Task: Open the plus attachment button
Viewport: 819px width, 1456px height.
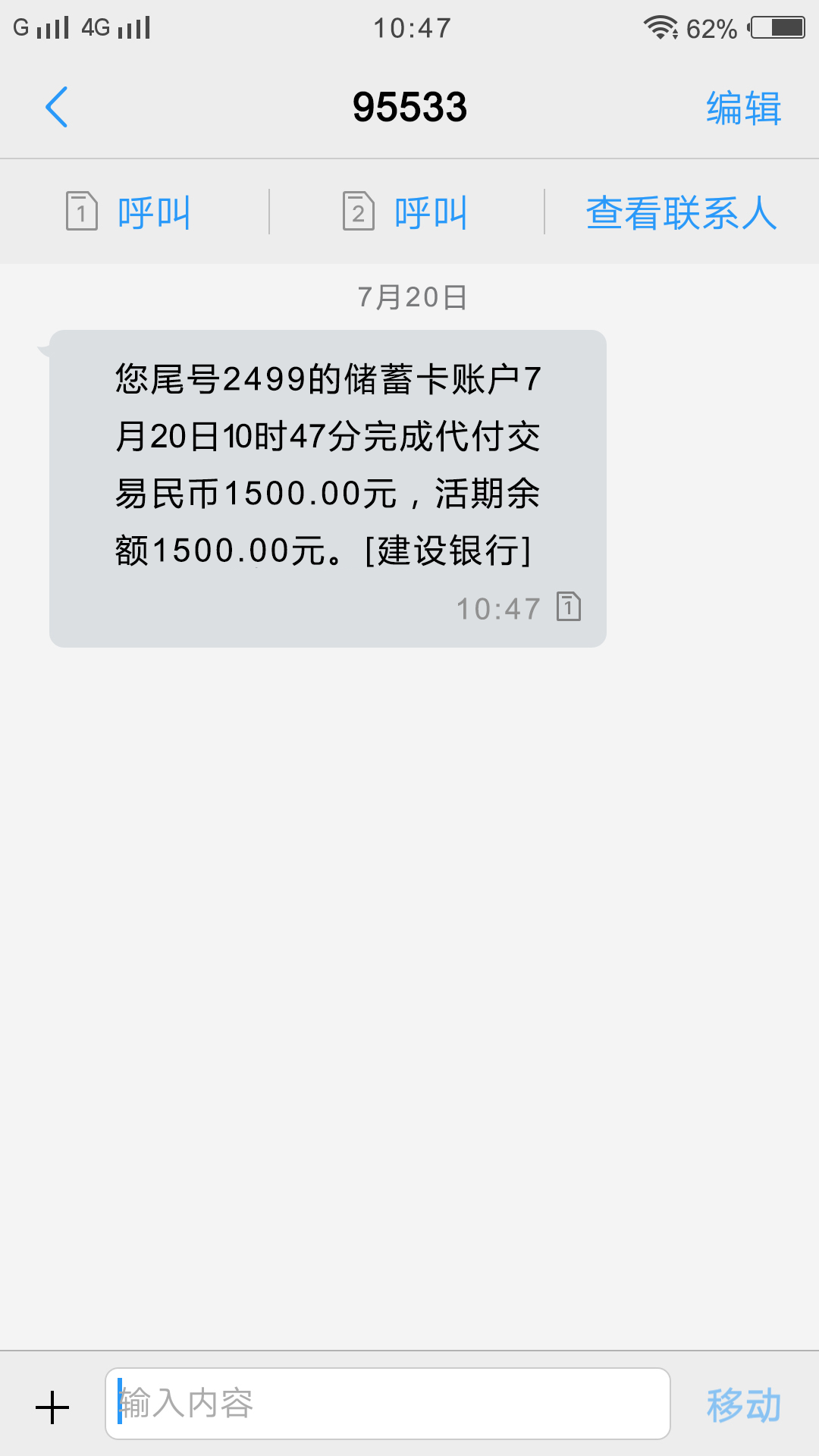Action: [x=52, y=1407]
